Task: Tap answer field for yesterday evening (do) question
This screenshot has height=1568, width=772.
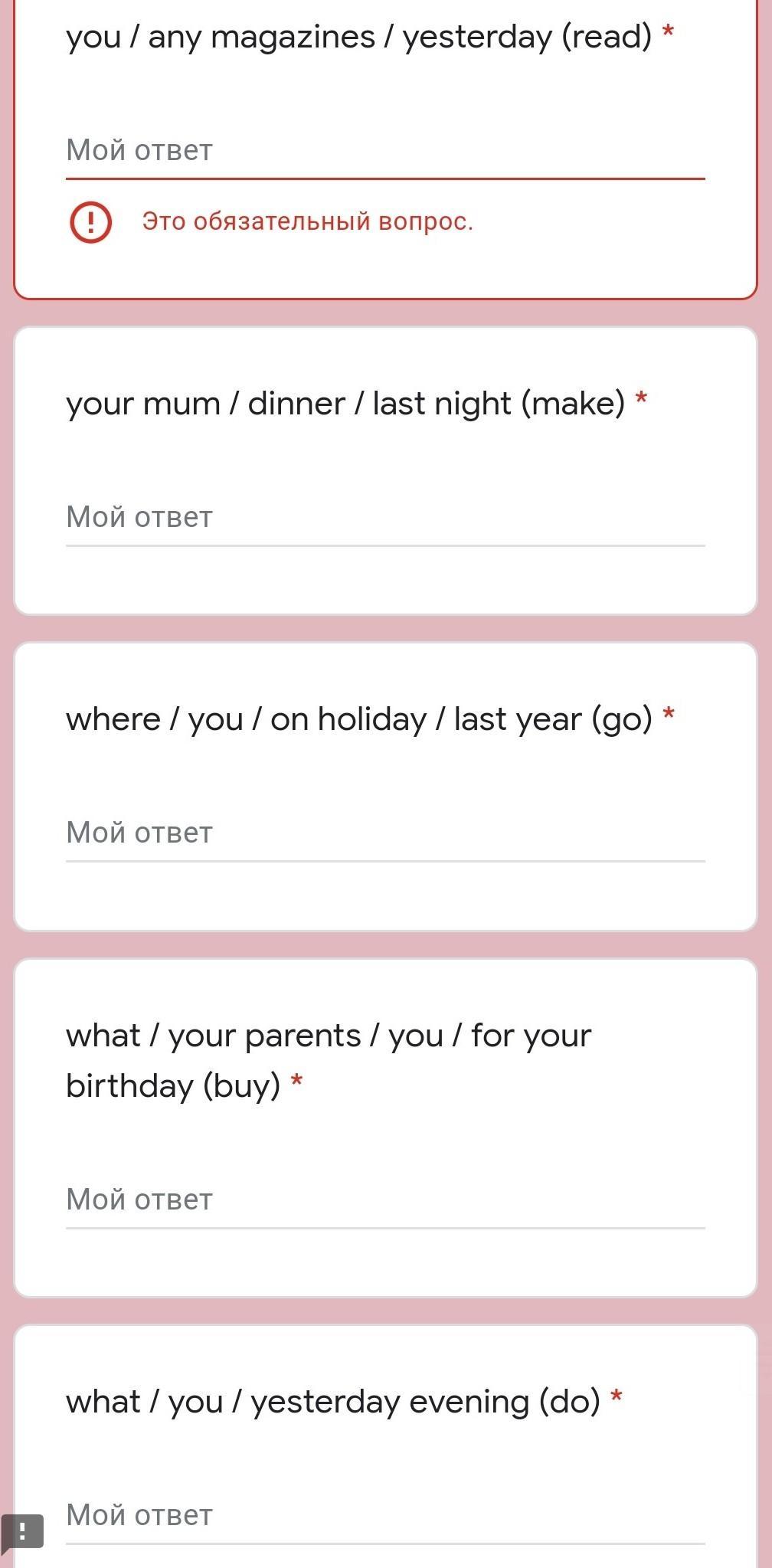Action: [x=385, y=1516]
